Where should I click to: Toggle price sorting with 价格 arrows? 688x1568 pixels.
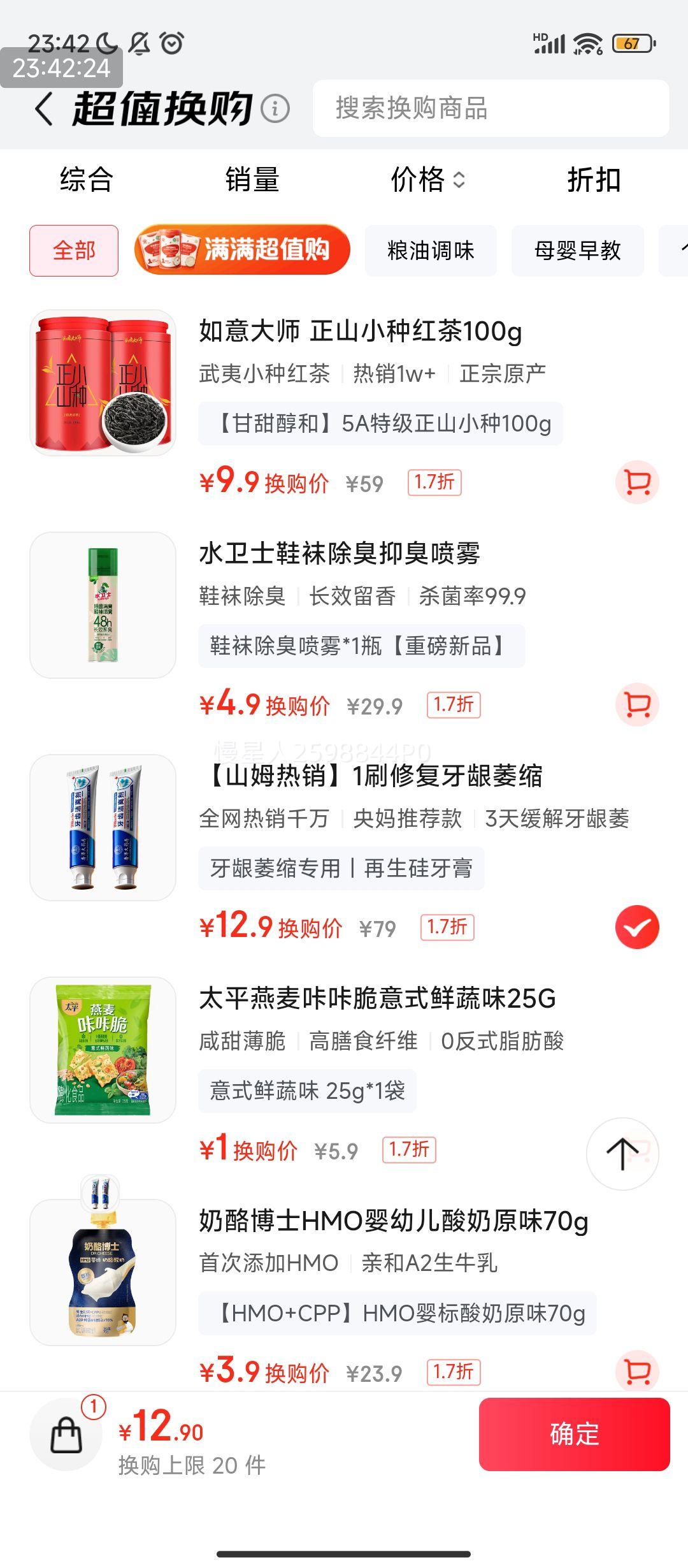426,180
